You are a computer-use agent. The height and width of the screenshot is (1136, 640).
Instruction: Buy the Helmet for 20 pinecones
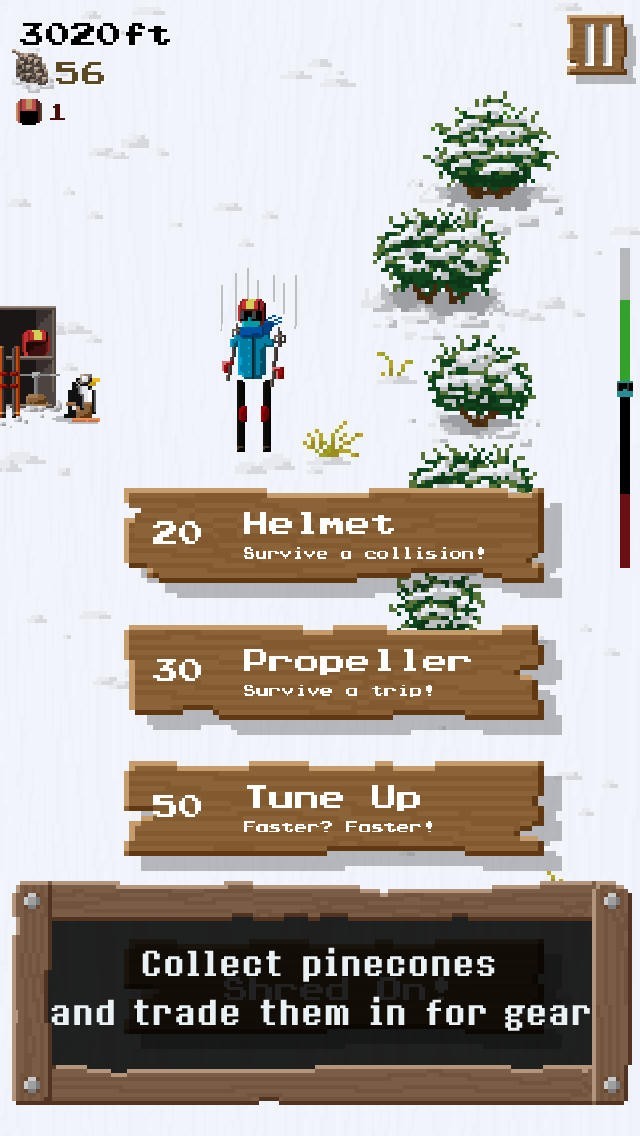[334, 535]
